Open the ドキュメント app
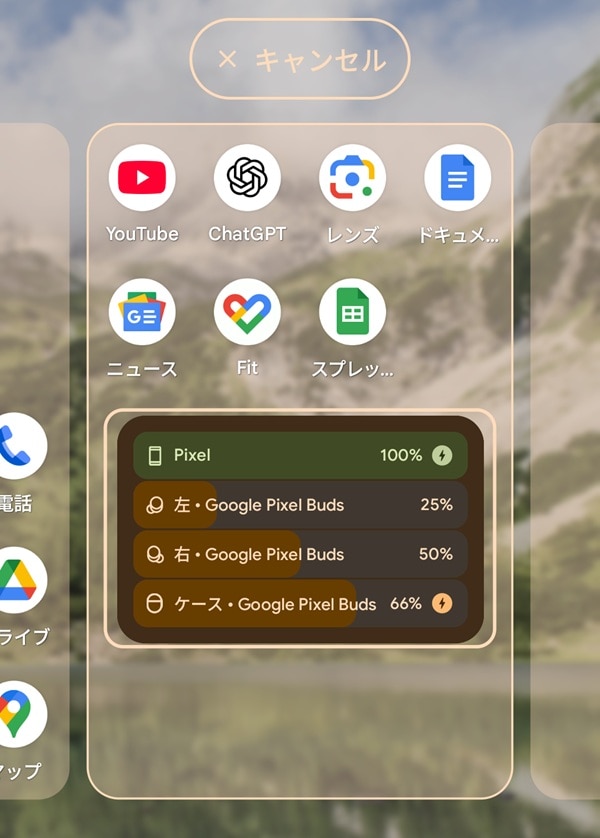 [457, 178]
